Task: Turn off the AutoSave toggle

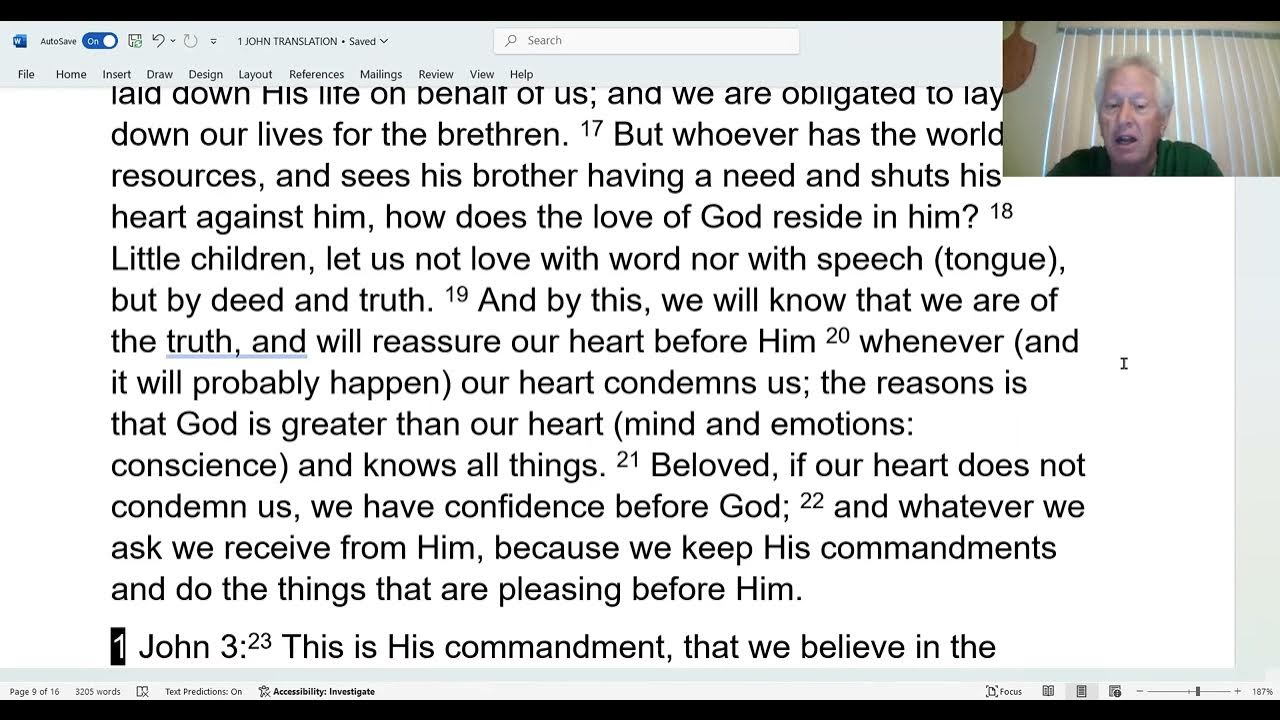Action: (99, 41)
